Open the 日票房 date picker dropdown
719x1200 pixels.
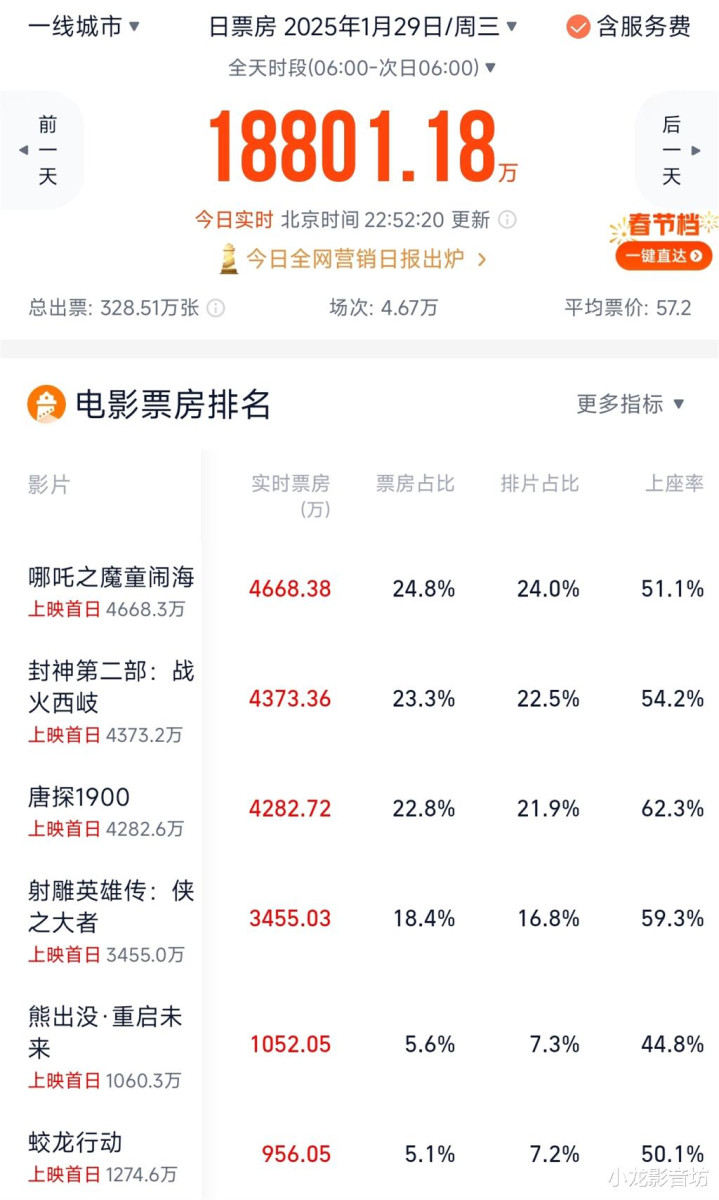pyautogui.click(x=363, y=27)
